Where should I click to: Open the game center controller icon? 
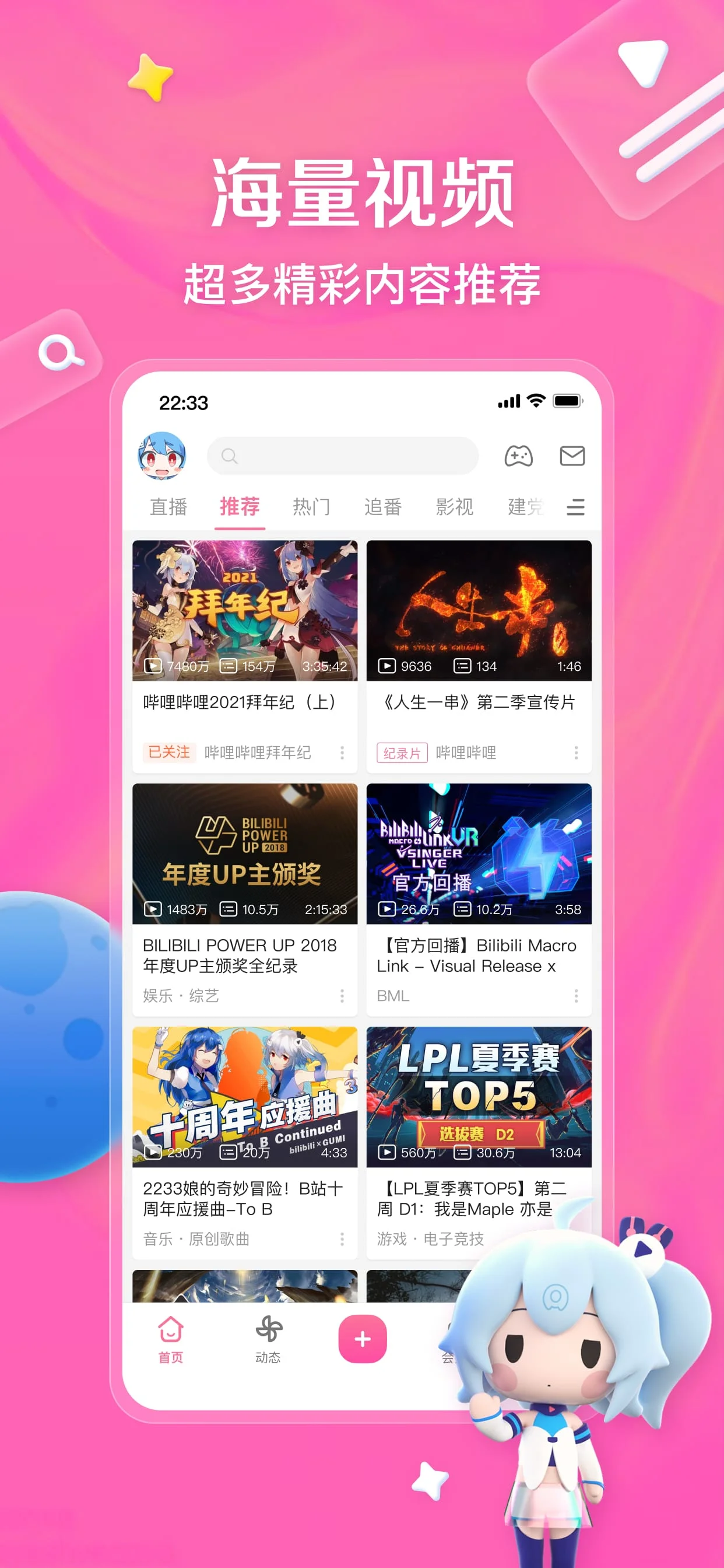pos(520,456)
